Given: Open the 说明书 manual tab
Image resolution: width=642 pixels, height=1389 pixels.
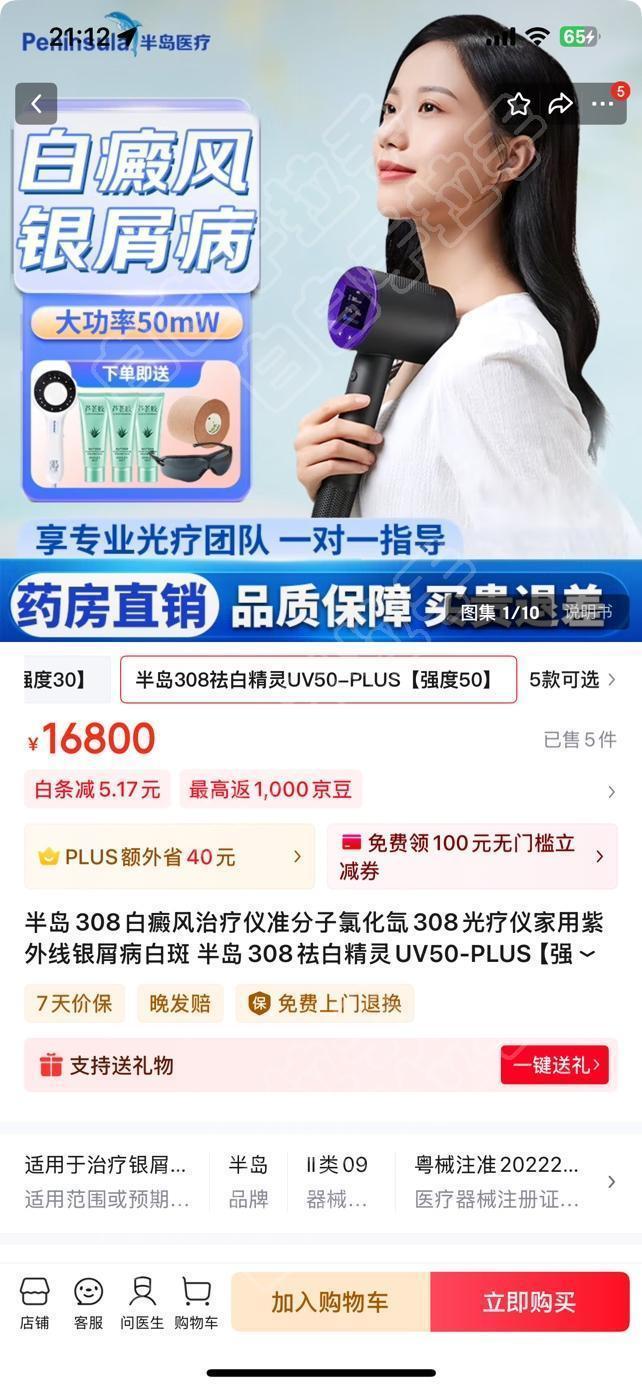Looking at the screenshot, I should point(586,612).
